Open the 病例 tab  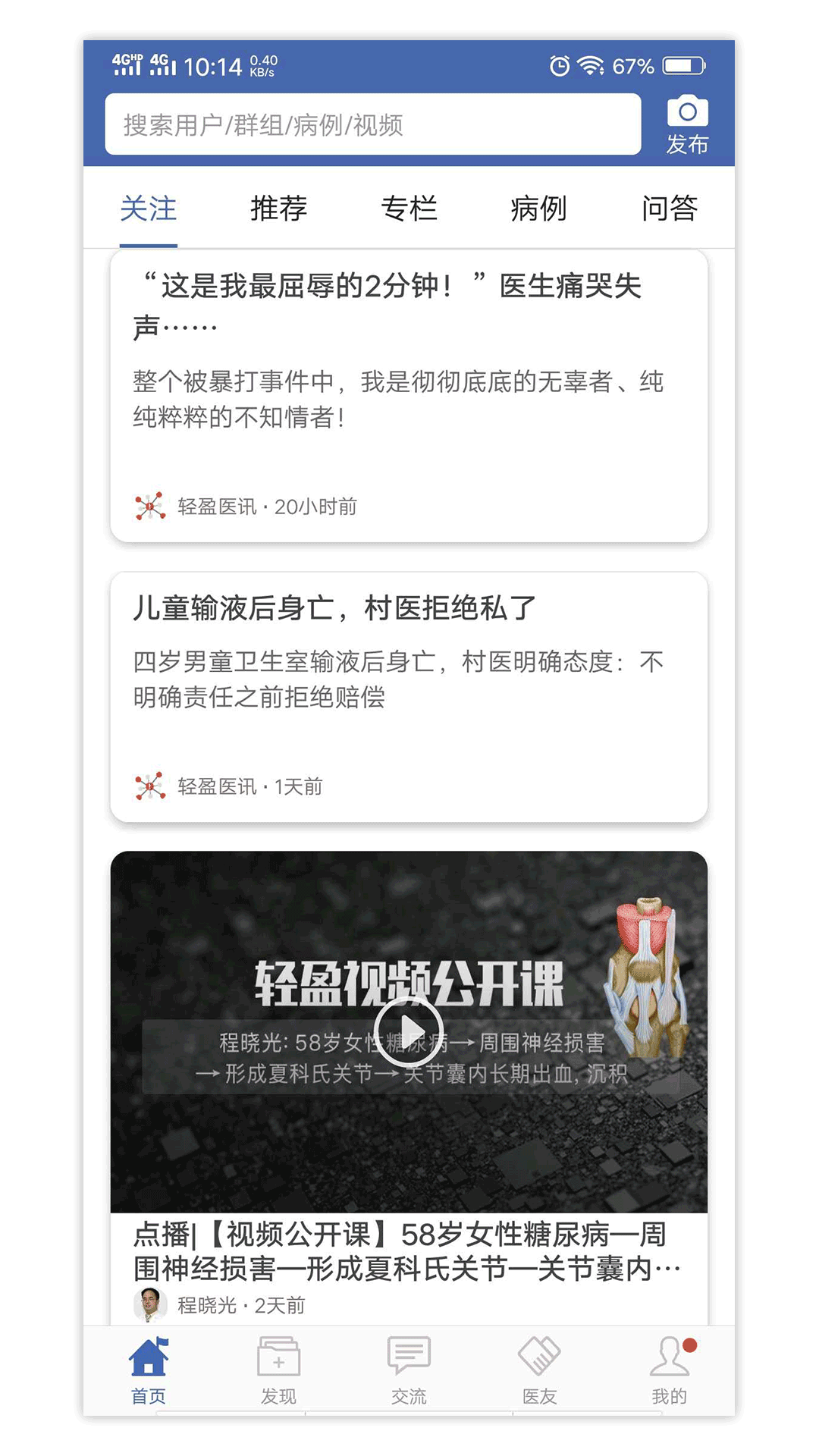coord(539,208)
